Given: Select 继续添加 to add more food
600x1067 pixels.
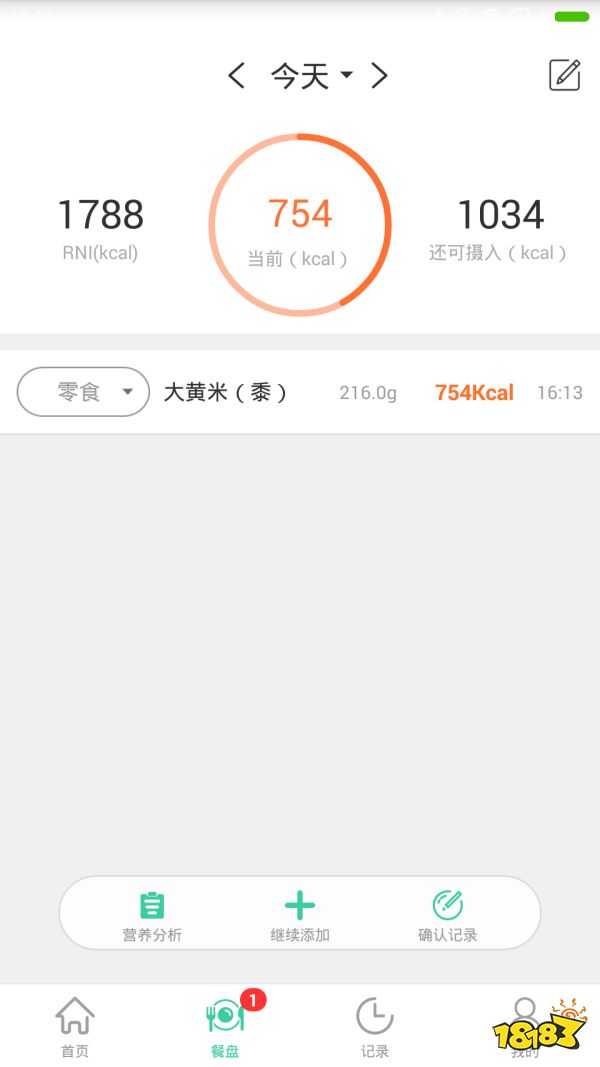Looking at the screenshot, I should click(x=300, y=916).
